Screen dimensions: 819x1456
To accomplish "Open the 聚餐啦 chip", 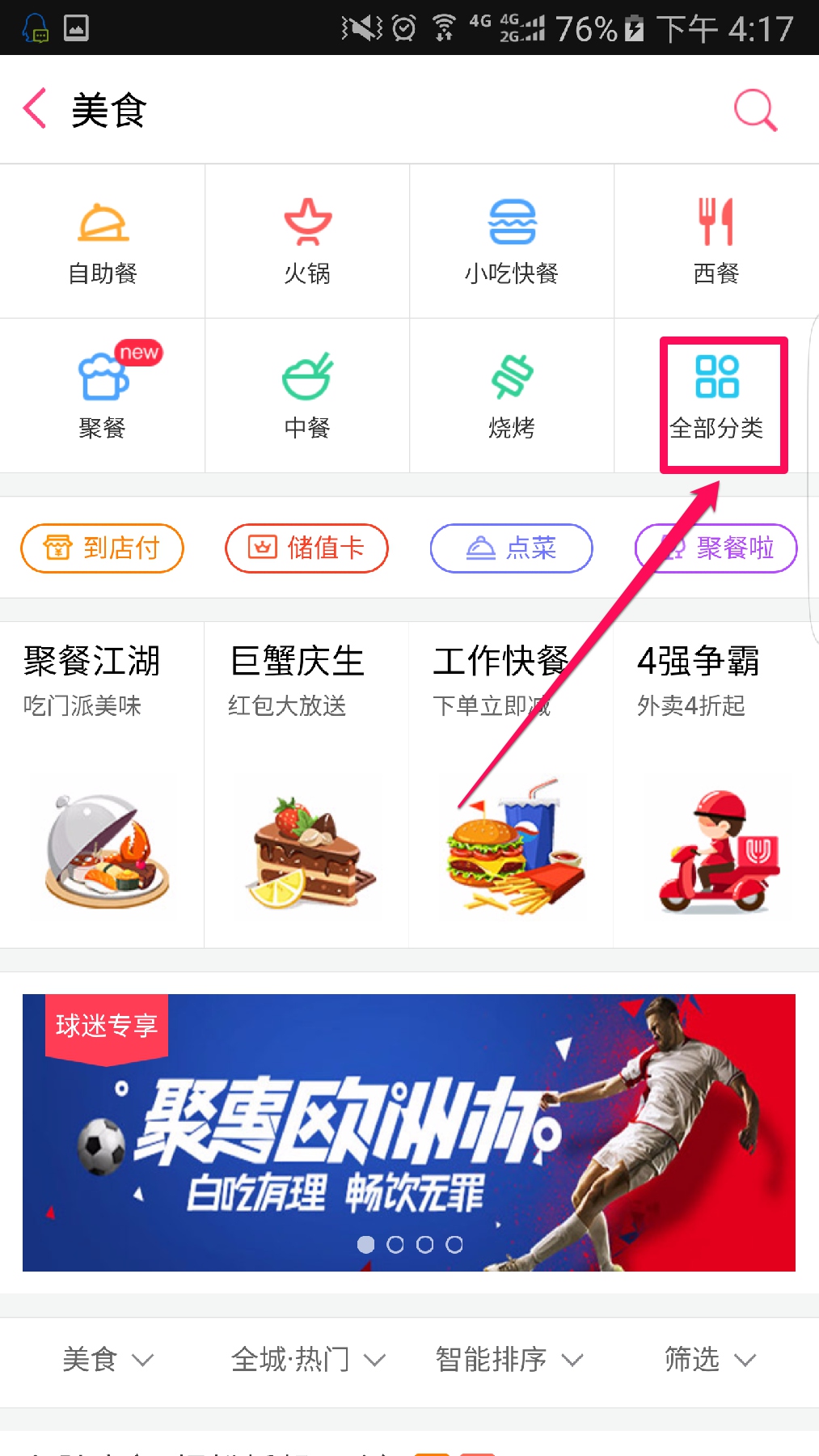I will [716, 548].
